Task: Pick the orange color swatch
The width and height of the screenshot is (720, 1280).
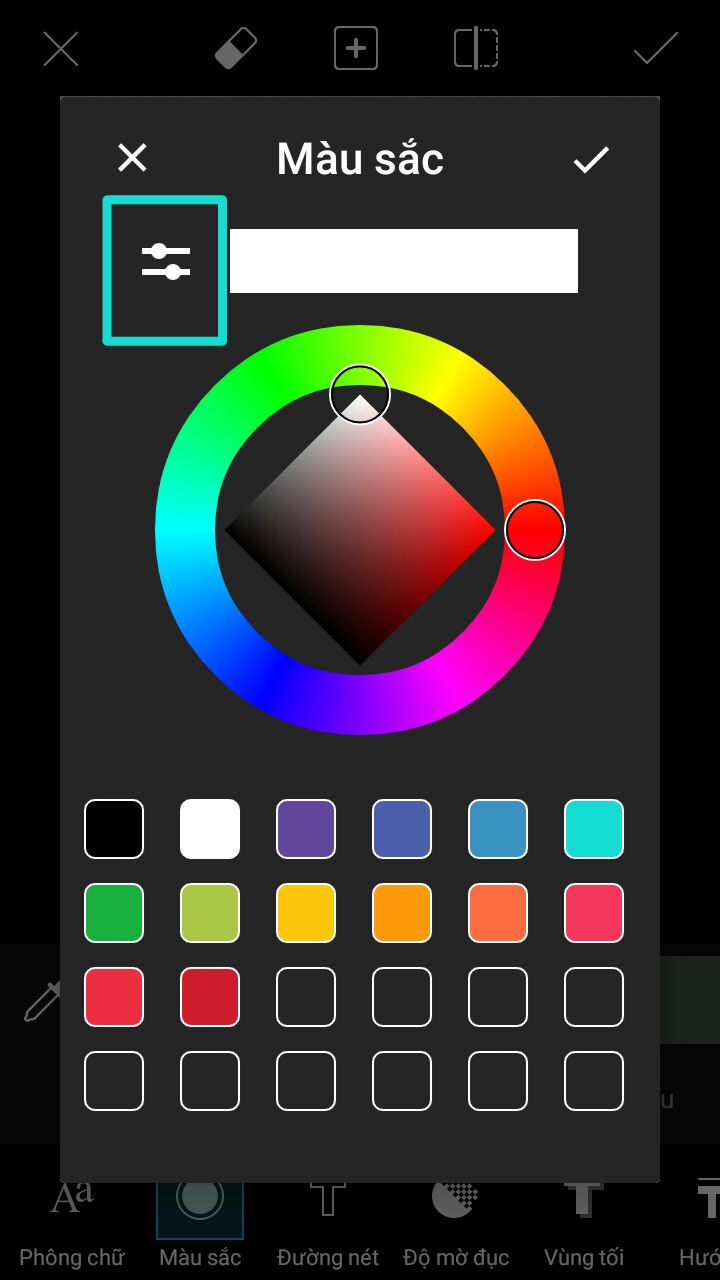Action: [x=402, y=913]
